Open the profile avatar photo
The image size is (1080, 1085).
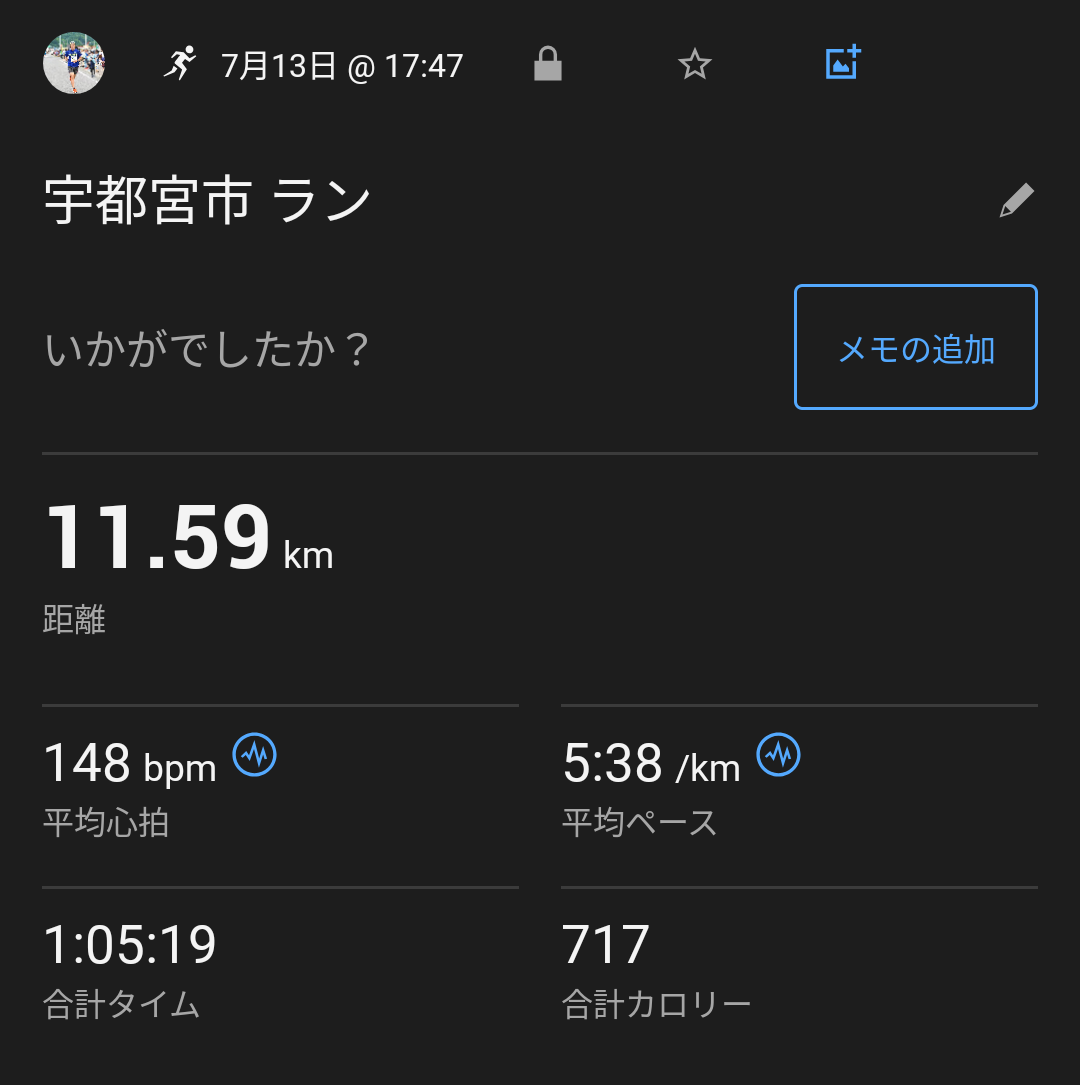point(74,64)
